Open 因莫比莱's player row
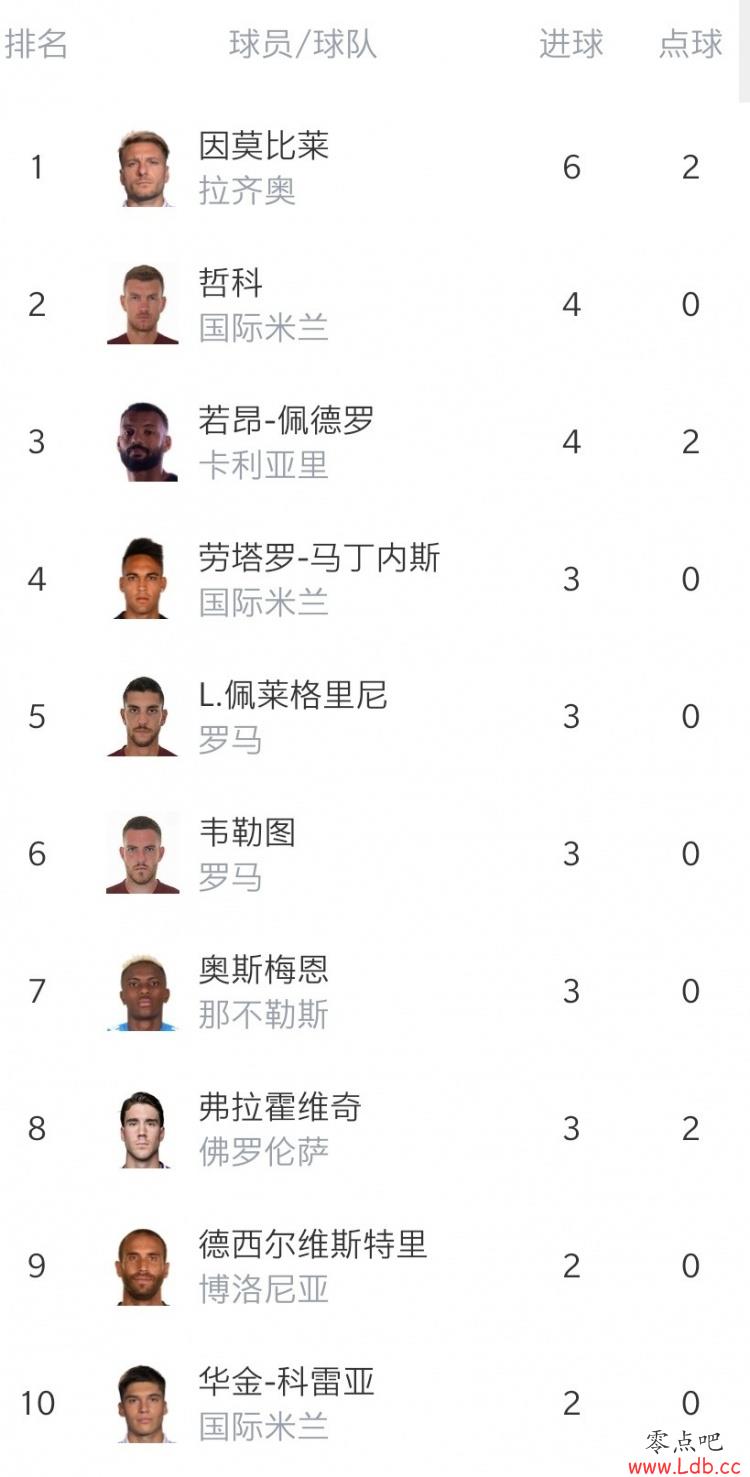Image resolution: width=750 pixels, height=1477 pixels. [375, 167]
